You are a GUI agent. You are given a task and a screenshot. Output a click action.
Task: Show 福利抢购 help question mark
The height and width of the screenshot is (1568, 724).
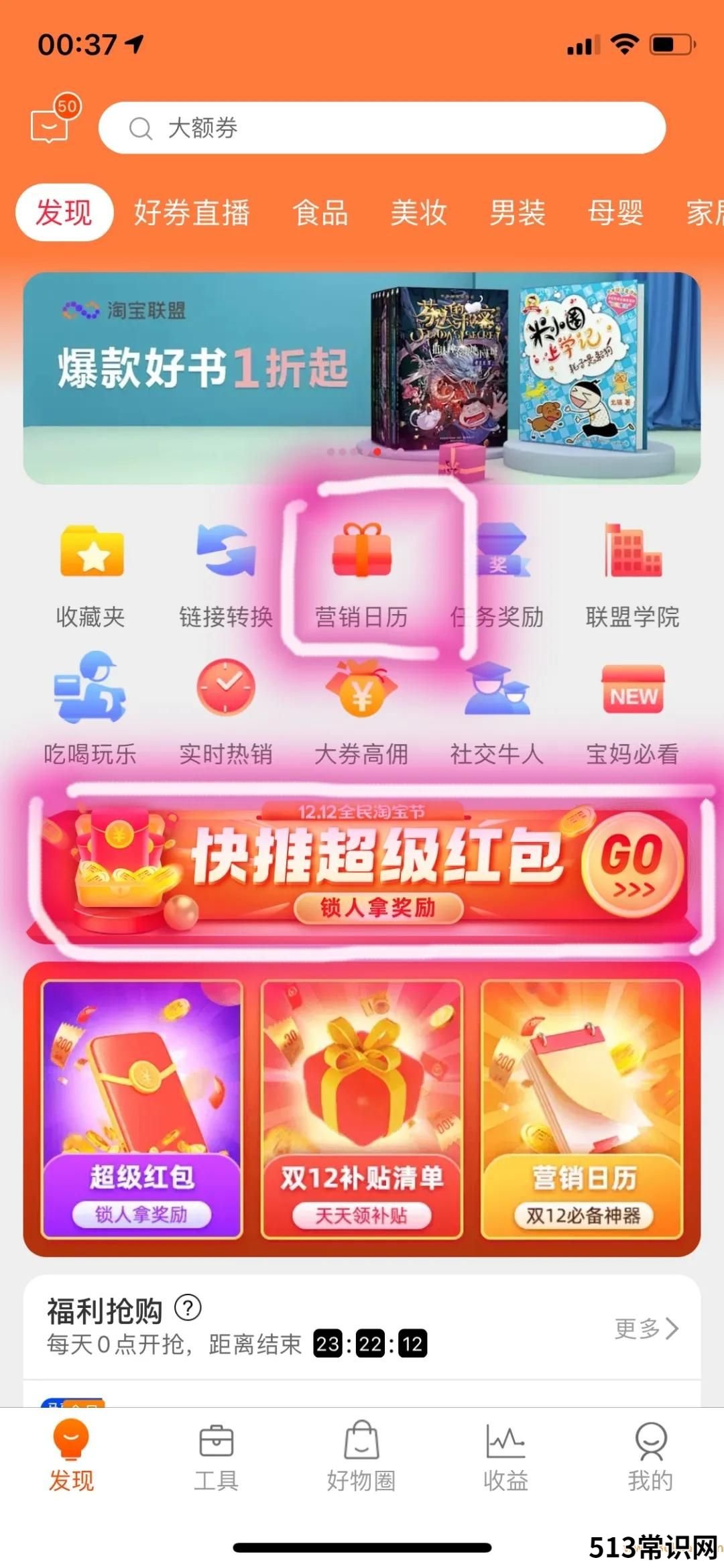pyautogui.click(x=188, y=1307)
